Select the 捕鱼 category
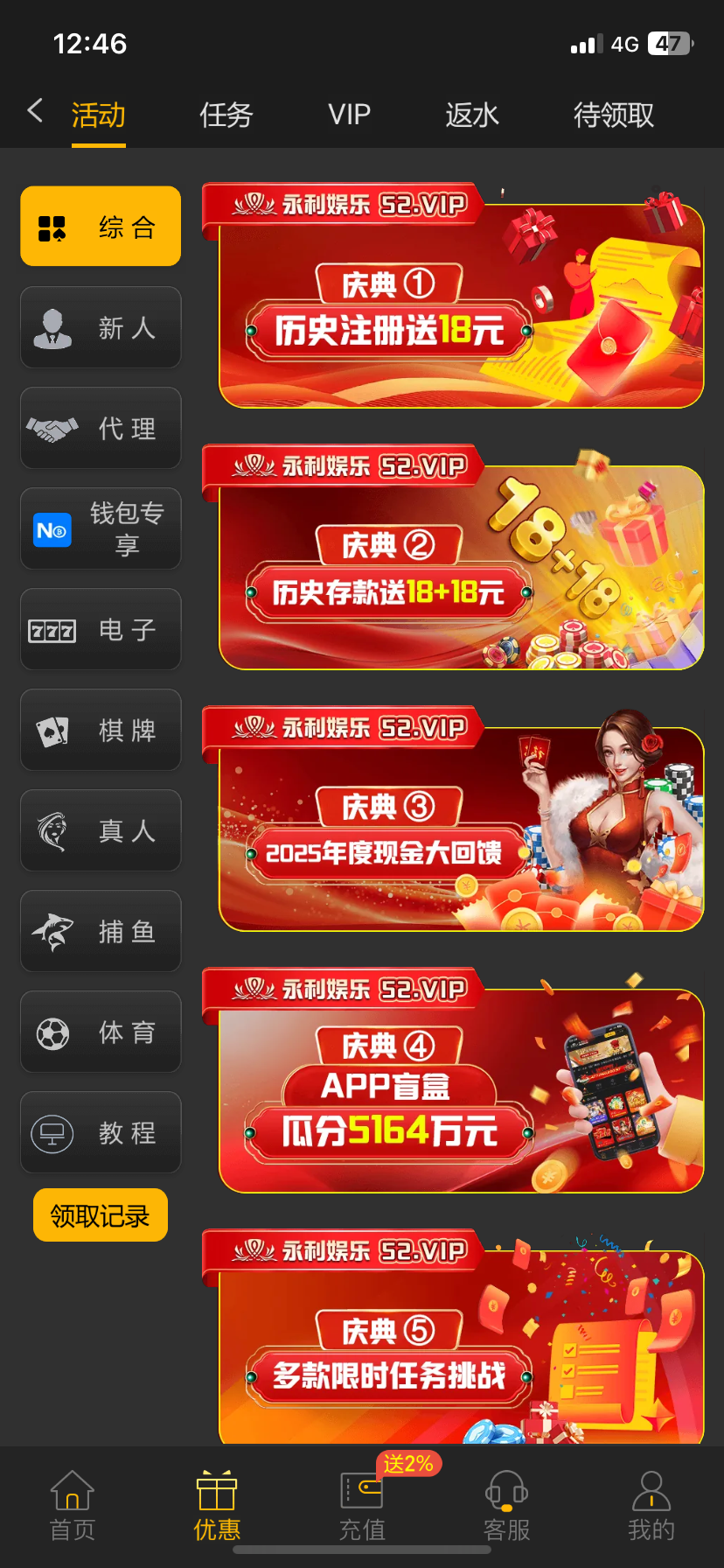 coord(101,931)
